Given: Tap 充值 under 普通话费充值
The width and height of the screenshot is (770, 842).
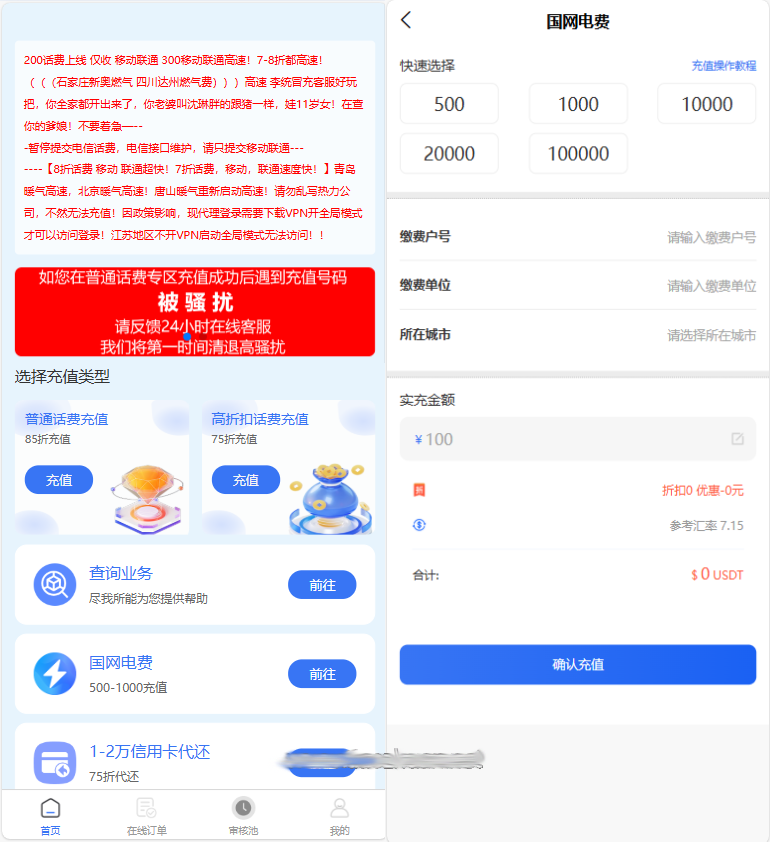Looking at the screenshot, I should tap(59, 480).
